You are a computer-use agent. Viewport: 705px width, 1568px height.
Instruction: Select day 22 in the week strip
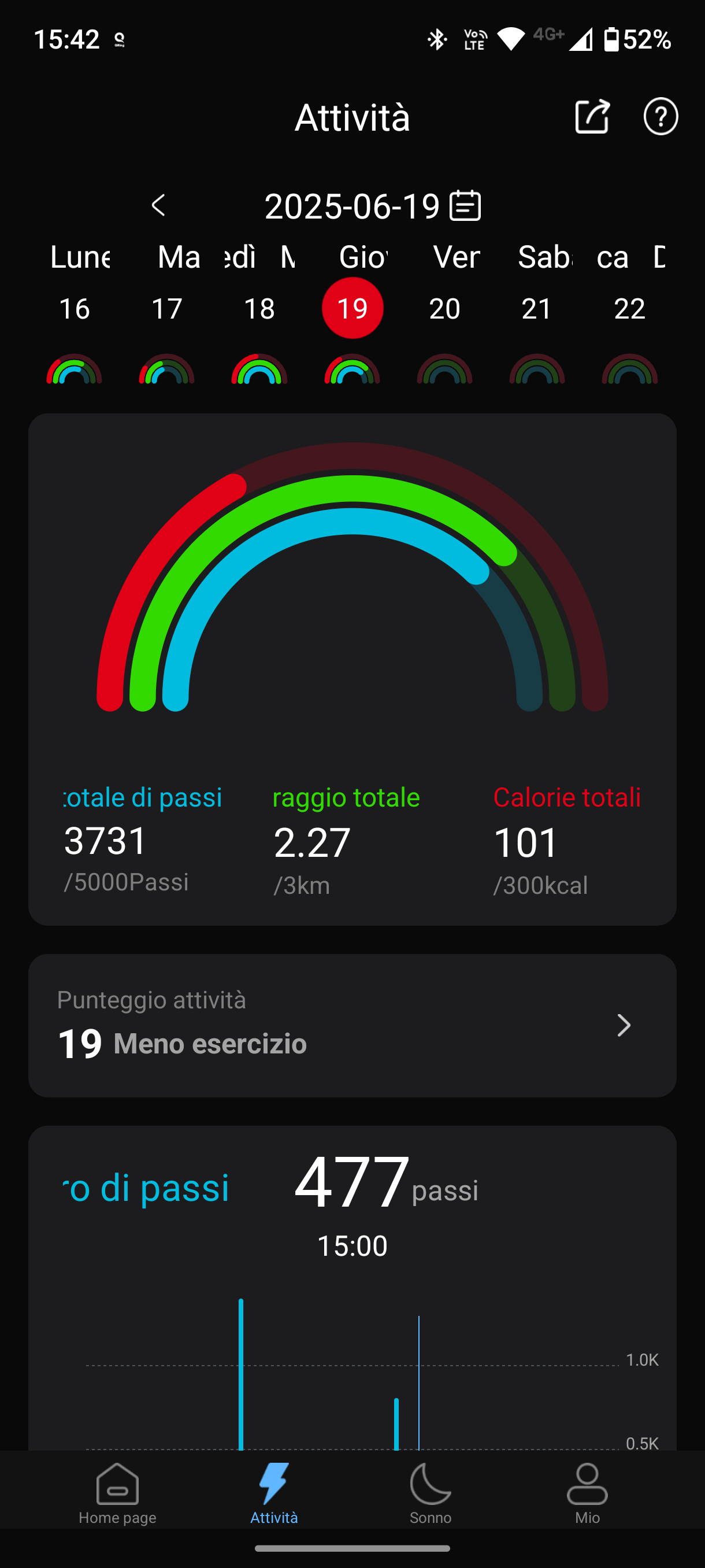point(629,309)
